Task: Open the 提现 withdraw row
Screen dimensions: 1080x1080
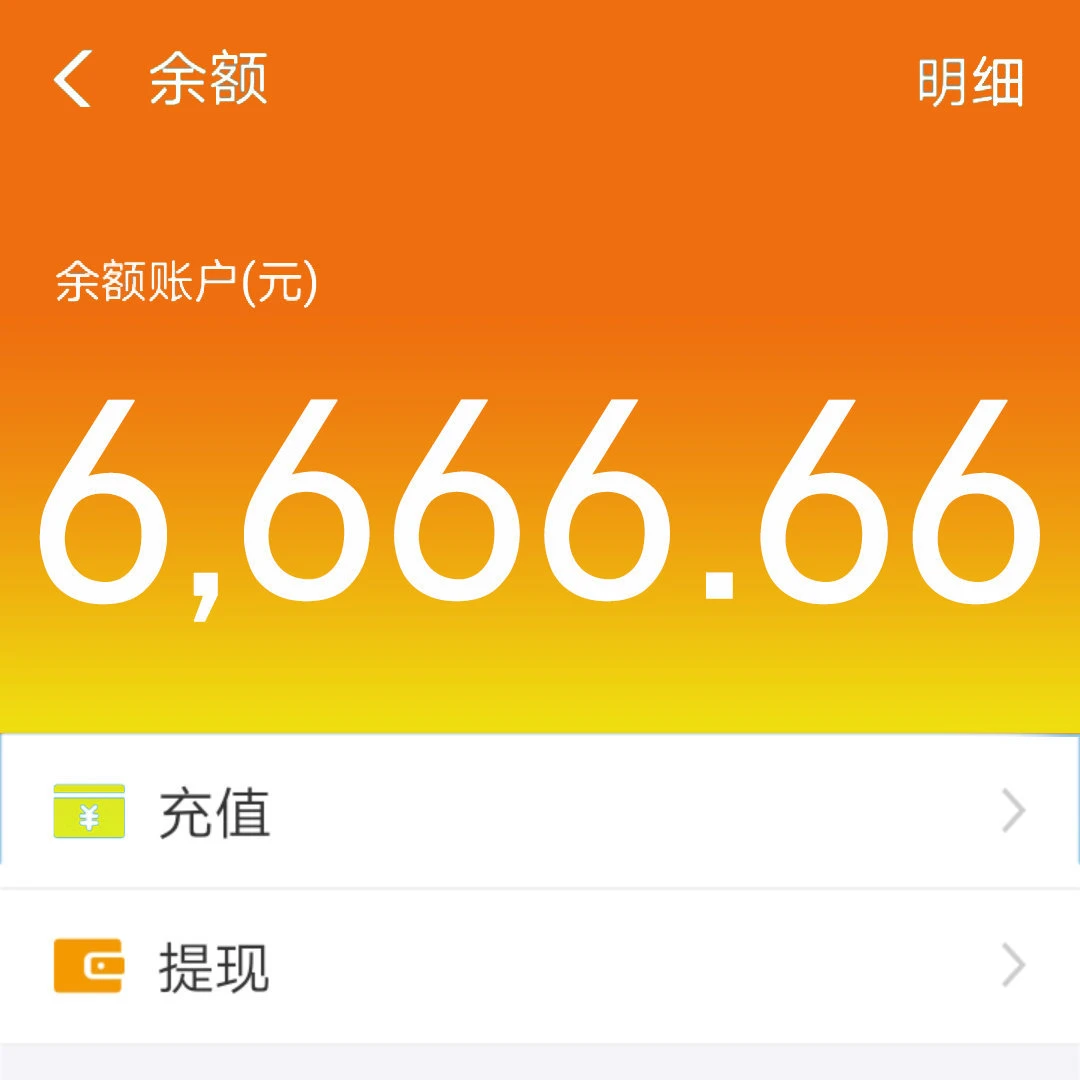Action: click(x=540, y=966)
